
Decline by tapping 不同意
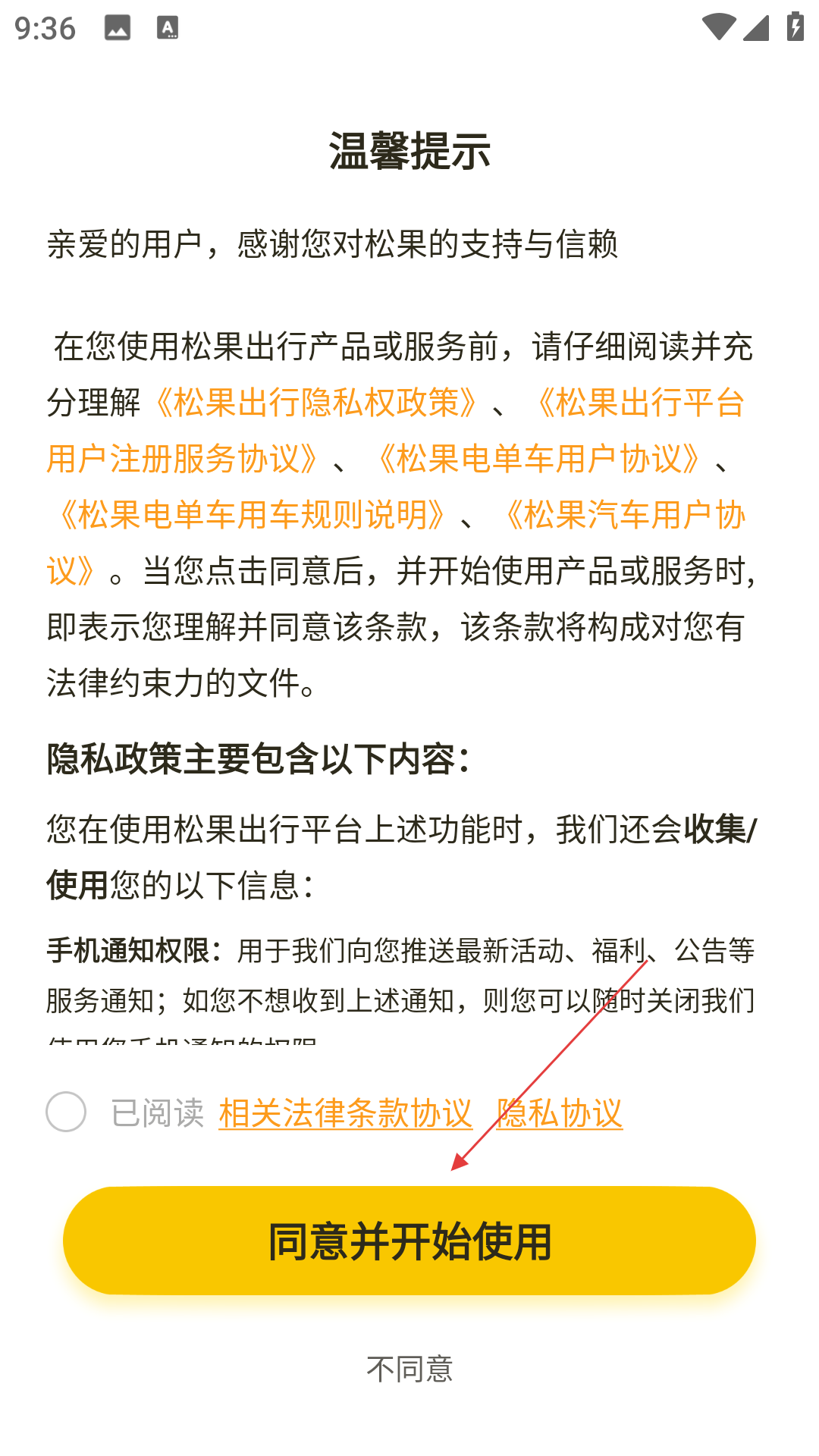409,1369
